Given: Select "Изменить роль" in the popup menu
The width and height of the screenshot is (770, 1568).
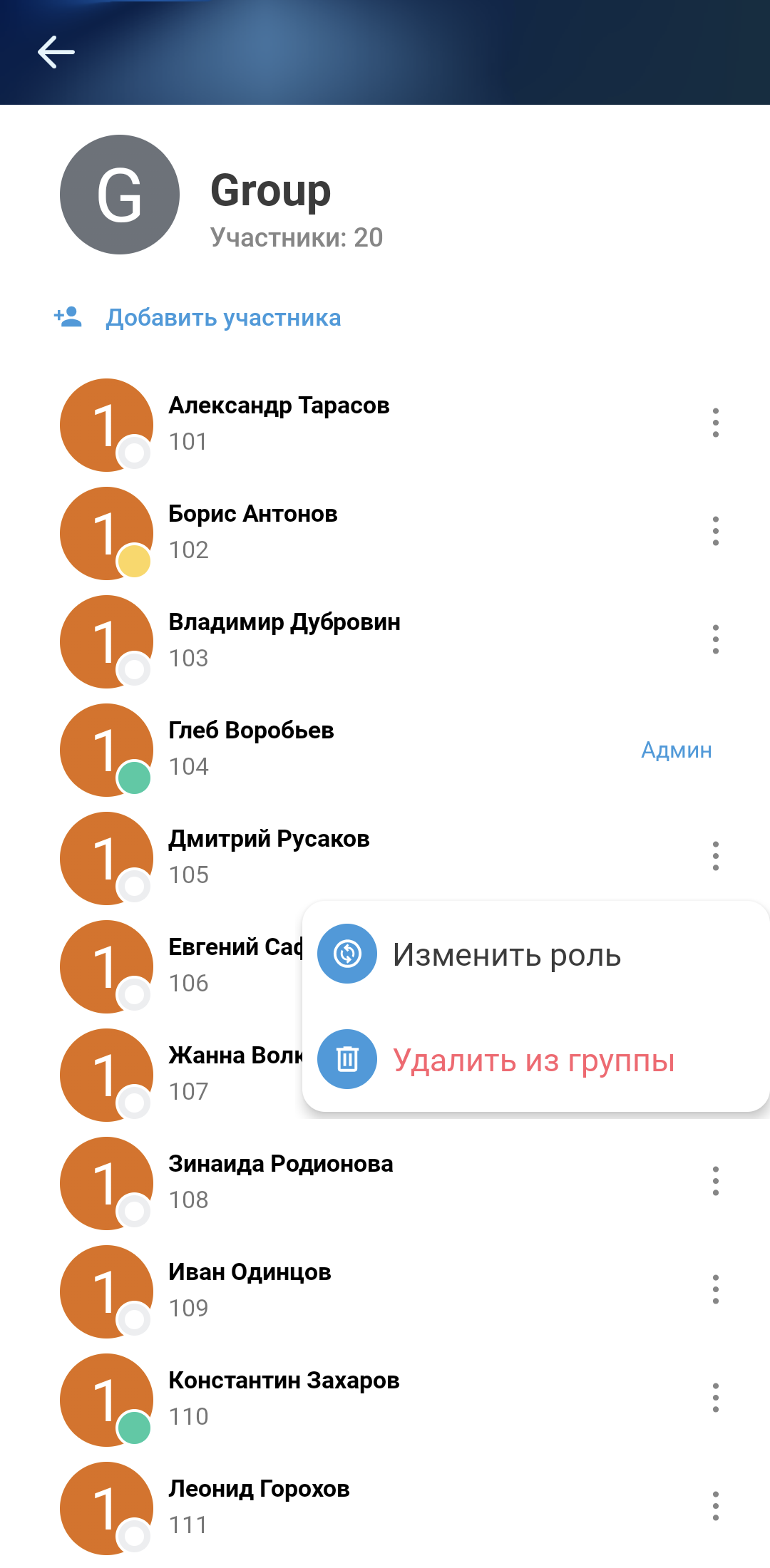Looking at the screenshot, I should coord(506,955).
